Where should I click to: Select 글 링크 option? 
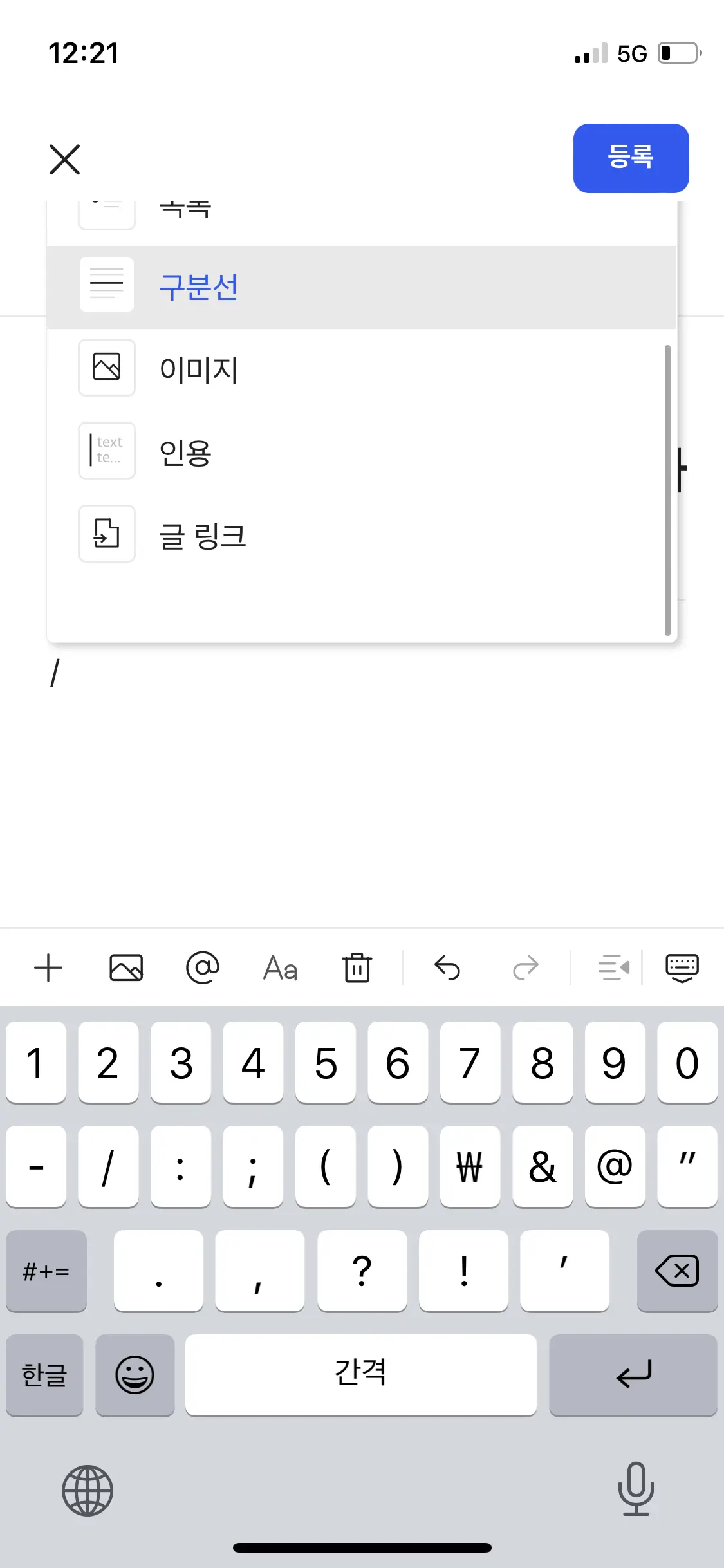pos(202,536)
